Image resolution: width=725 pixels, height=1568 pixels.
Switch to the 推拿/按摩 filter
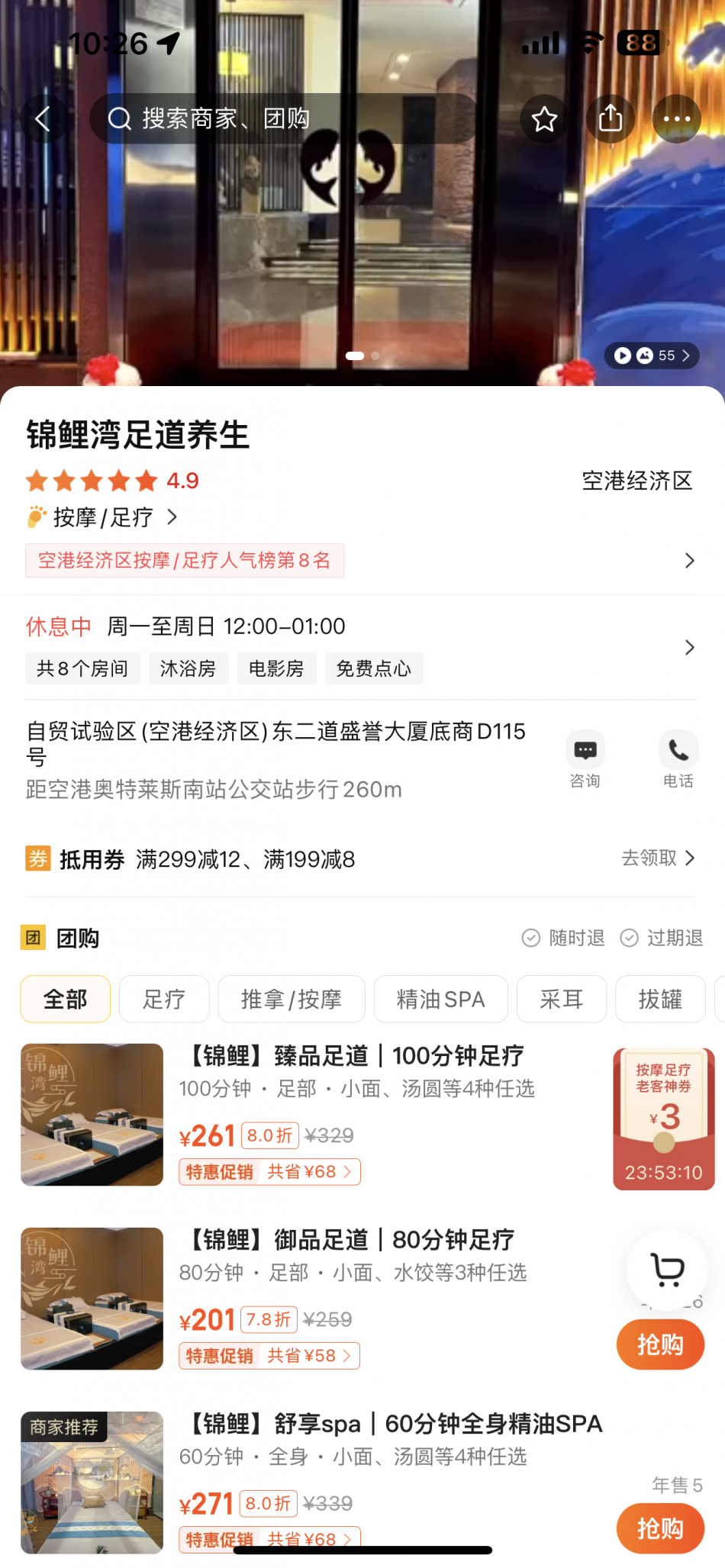292,999
